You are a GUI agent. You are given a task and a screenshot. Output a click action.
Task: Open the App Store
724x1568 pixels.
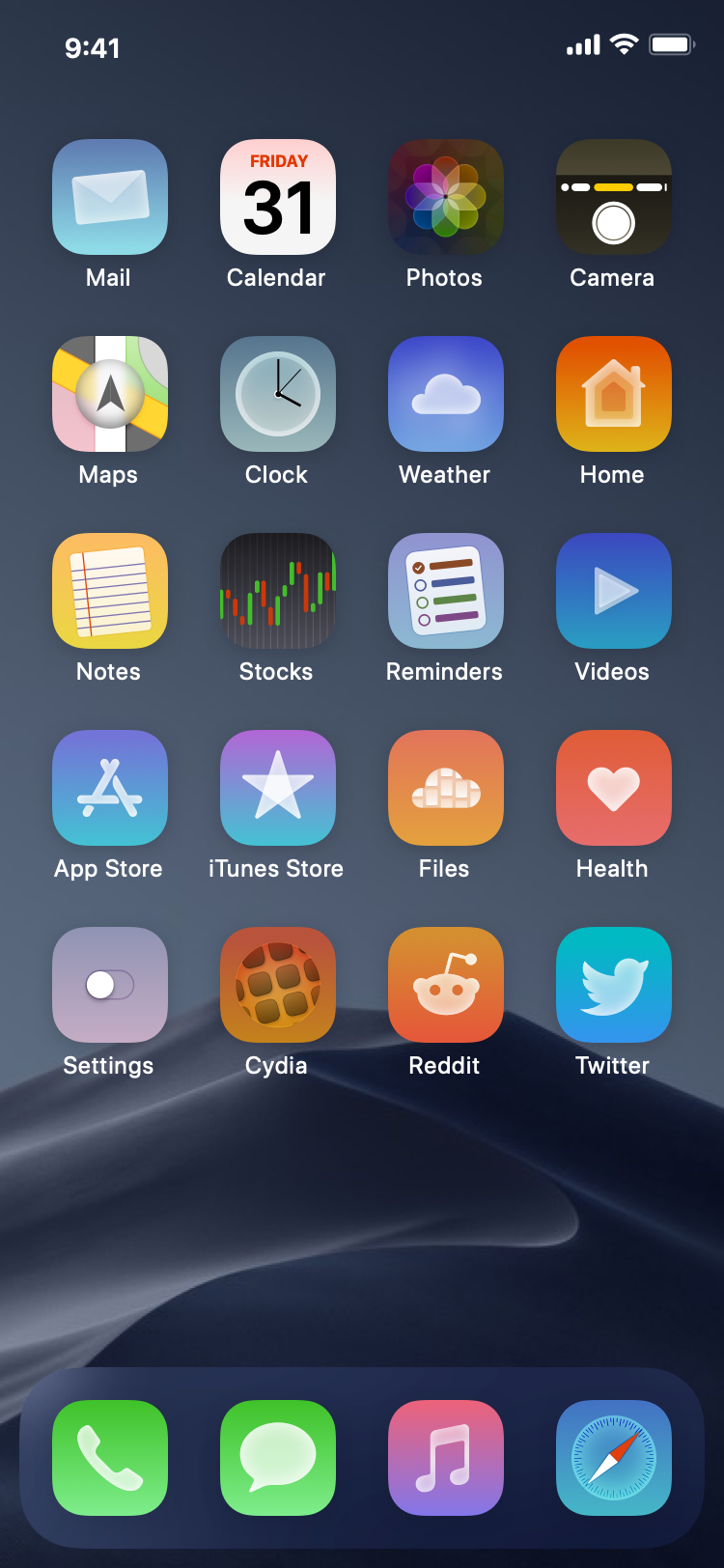110,788
